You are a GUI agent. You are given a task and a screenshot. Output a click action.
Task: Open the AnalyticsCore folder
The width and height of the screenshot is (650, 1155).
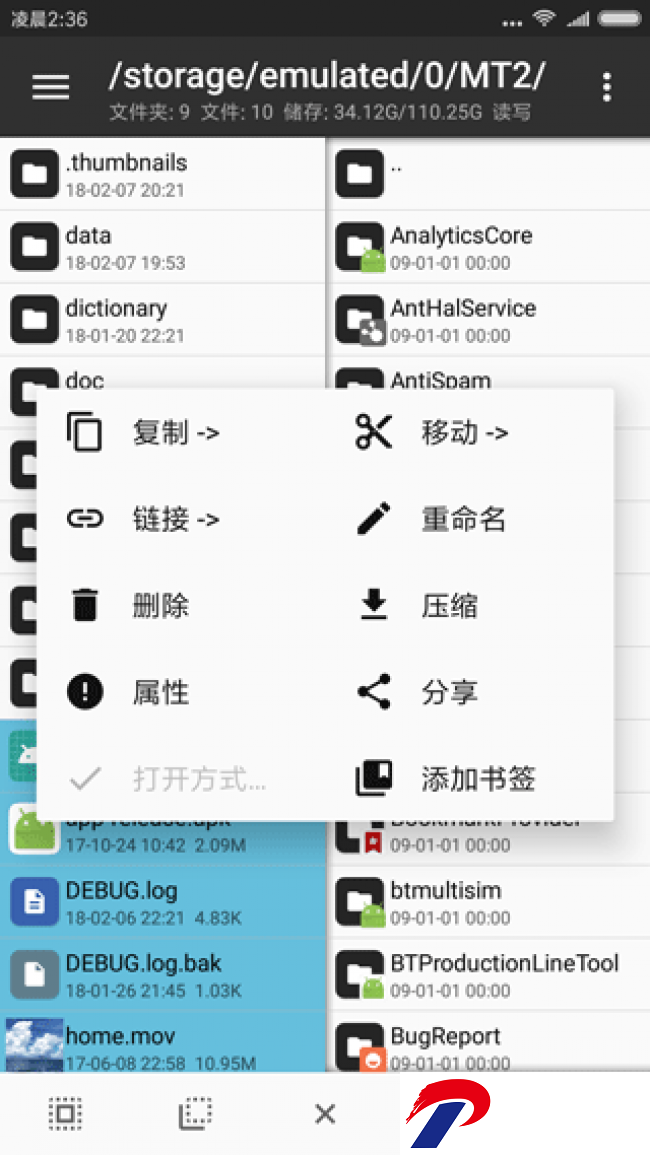point(488,247)
